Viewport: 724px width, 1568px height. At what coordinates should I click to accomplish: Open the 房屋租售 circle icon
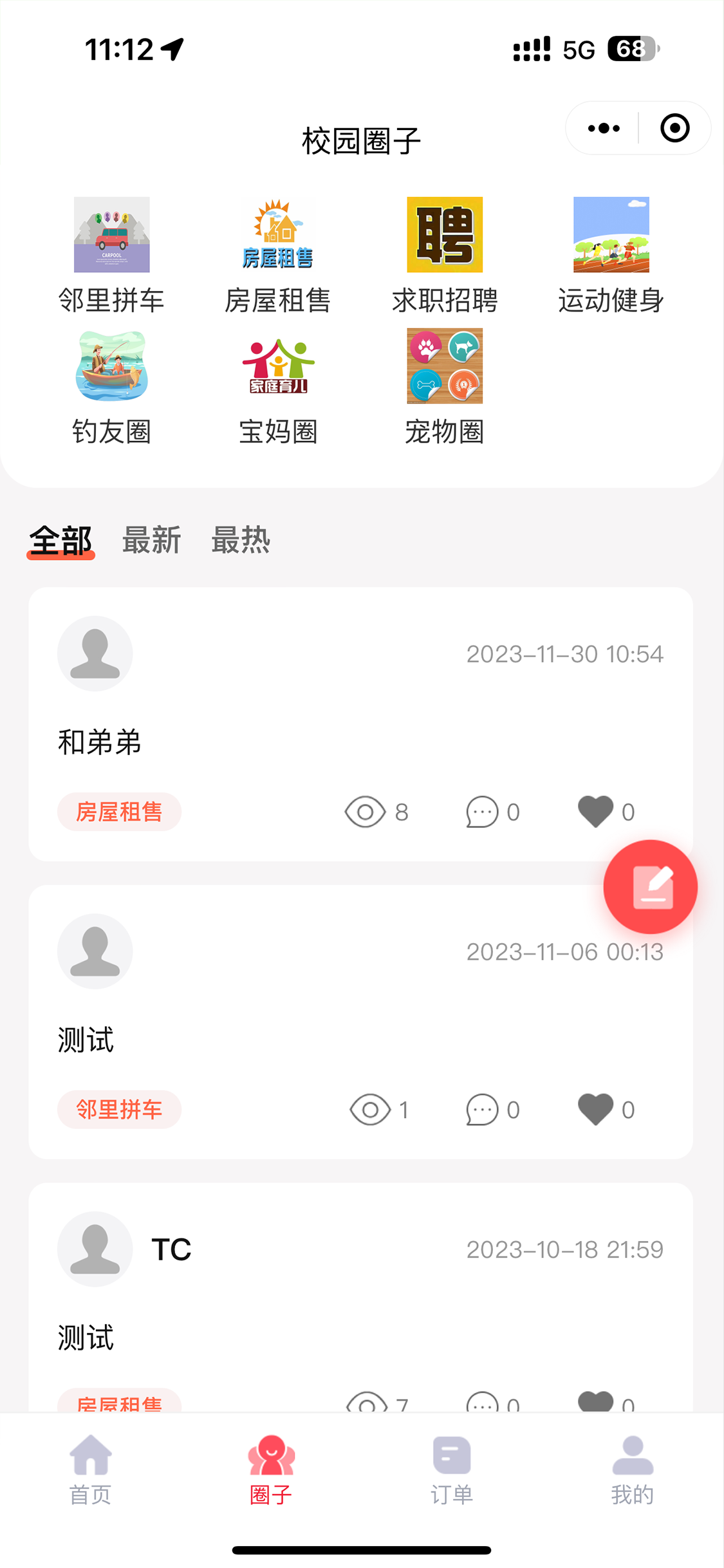277,235
